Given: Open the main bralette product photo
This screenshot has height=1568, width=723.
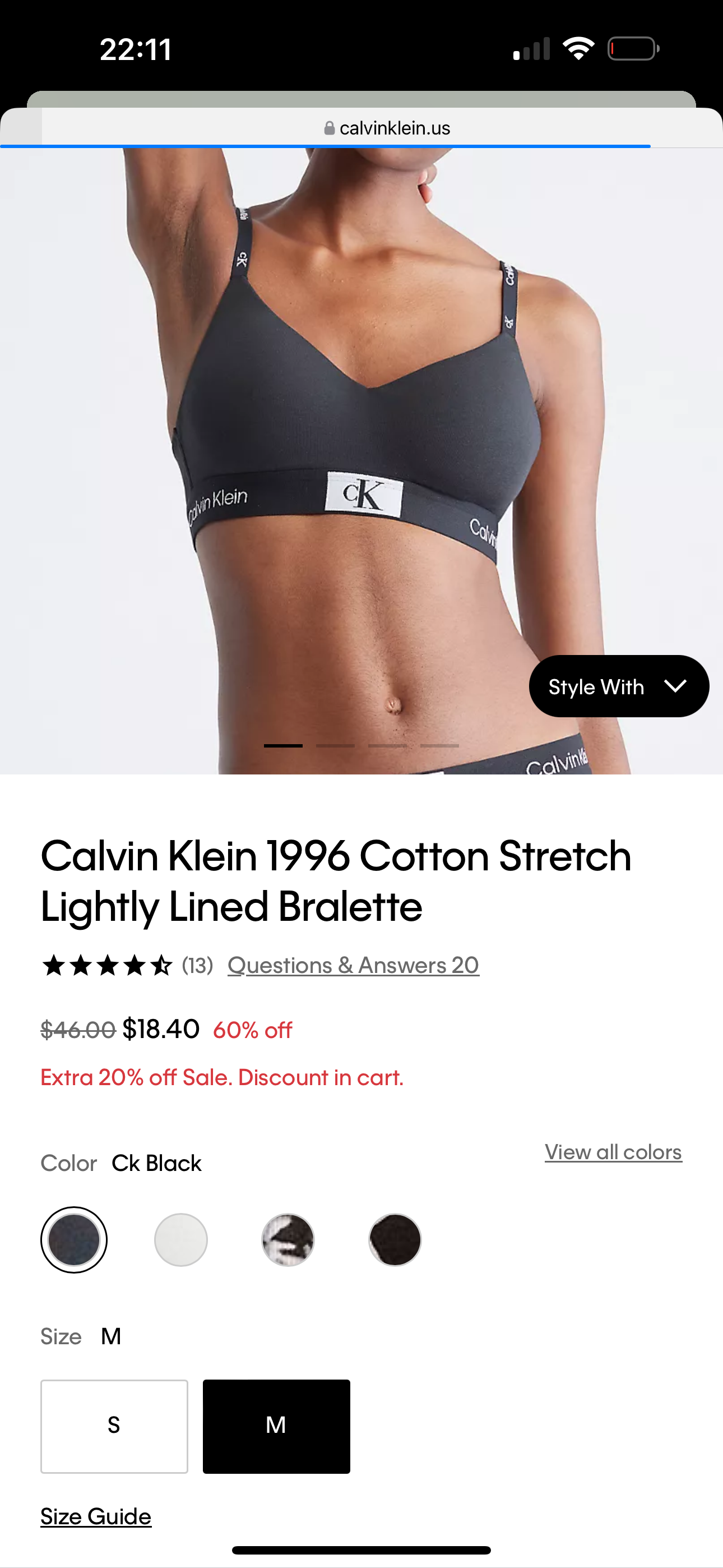Looking at the screenshot, I should (361, 426).
